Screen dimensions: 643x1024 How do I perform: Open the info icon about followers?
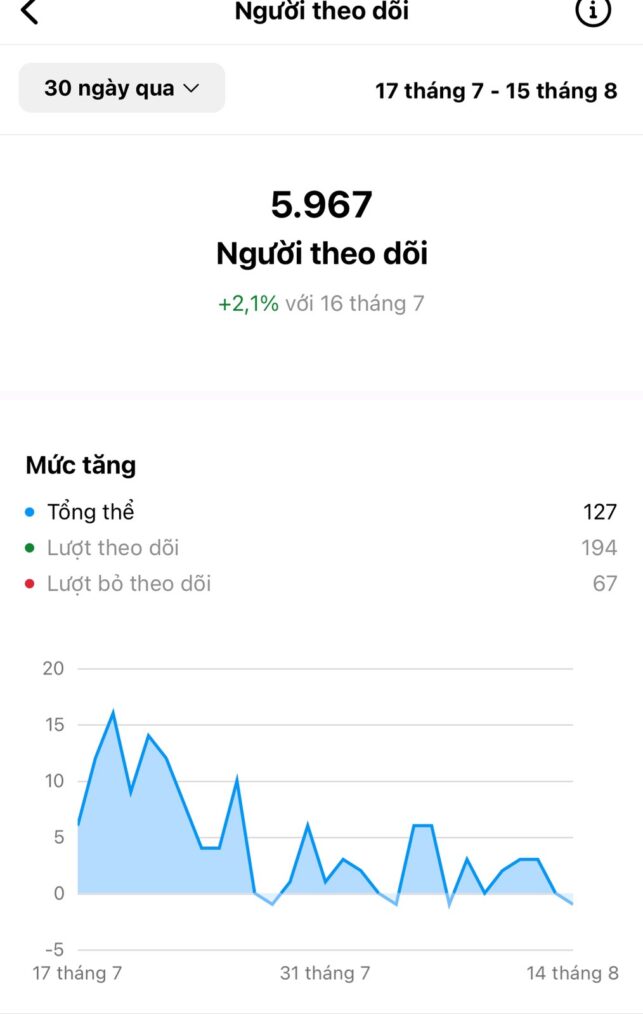click(593, 12)
